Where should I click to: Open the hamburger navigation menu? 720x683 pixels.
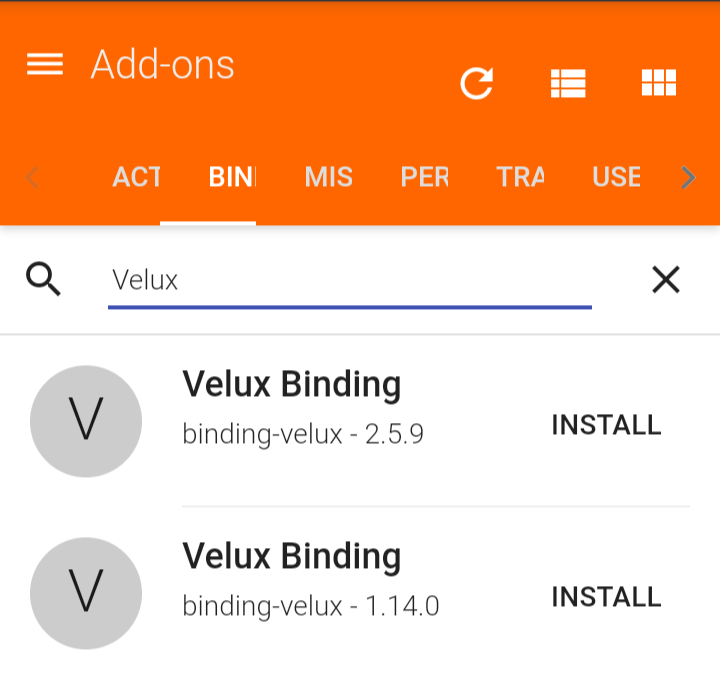tap(45, 65)
